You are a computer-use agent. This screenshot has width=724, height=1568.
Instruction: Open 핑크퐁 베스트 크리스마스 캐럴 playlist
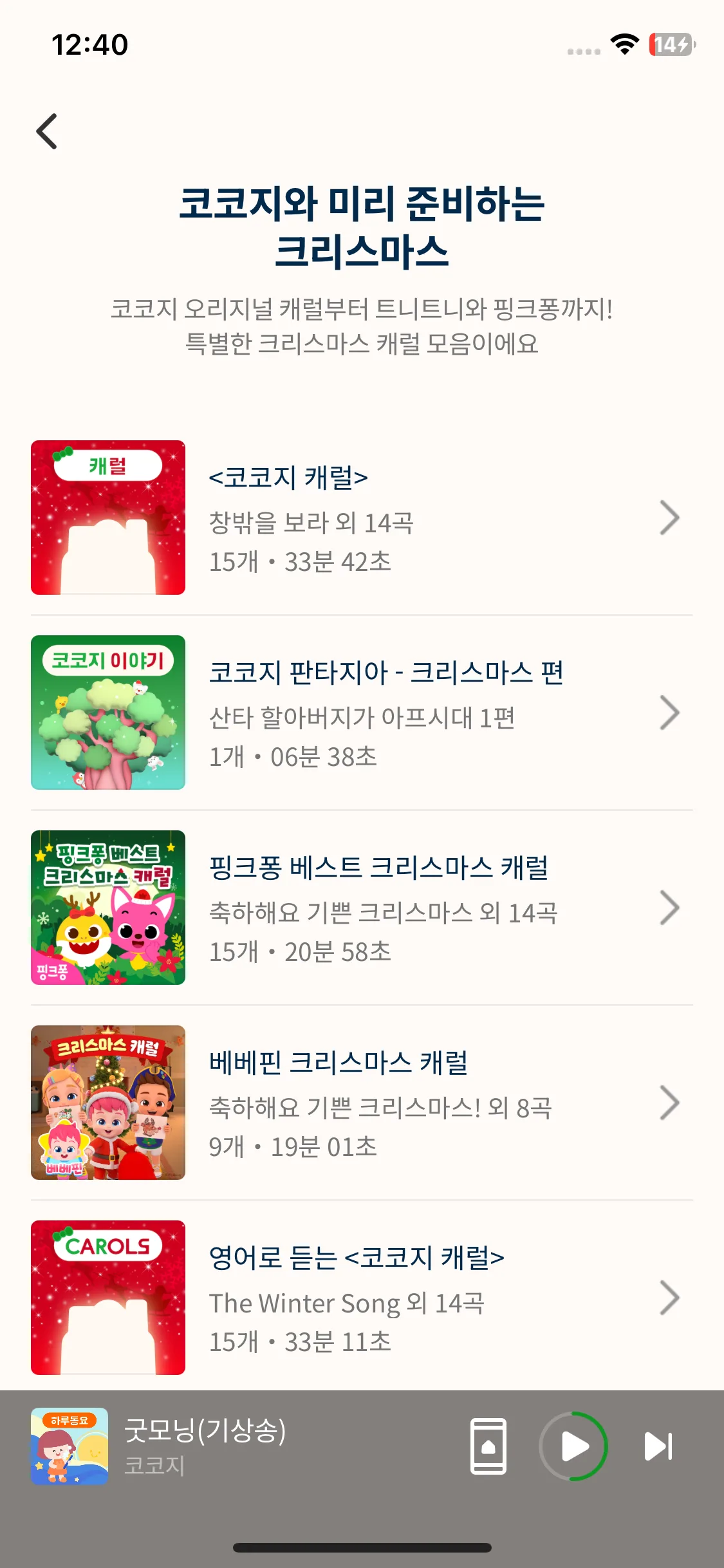[360, 908]
